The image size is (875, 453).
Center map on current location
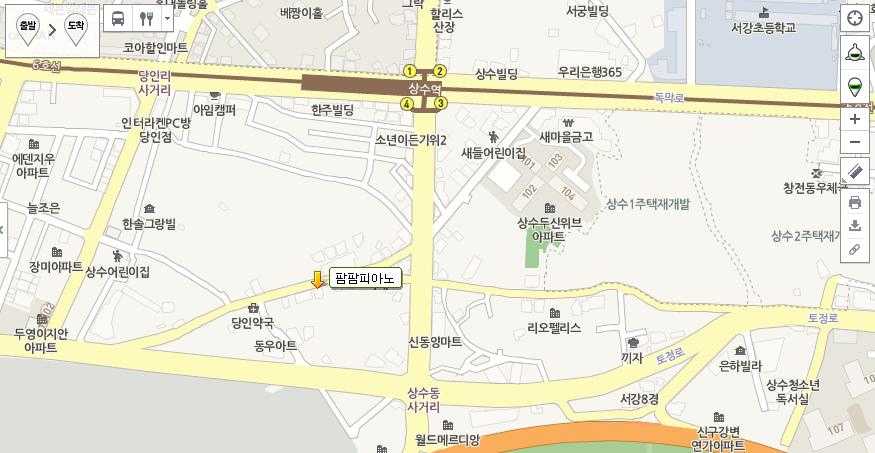point(854,19)
